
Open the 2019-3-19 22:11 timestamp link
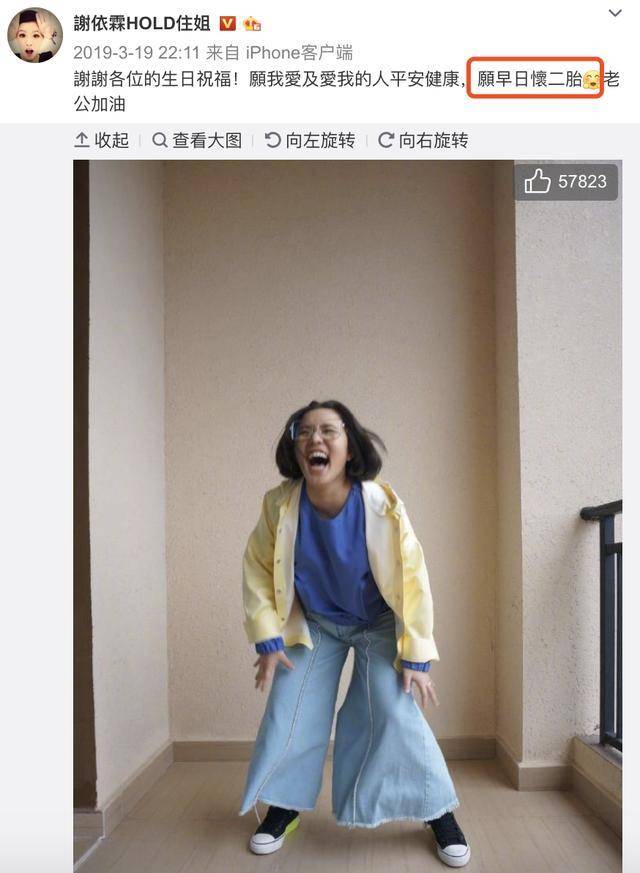coord(137,53)
